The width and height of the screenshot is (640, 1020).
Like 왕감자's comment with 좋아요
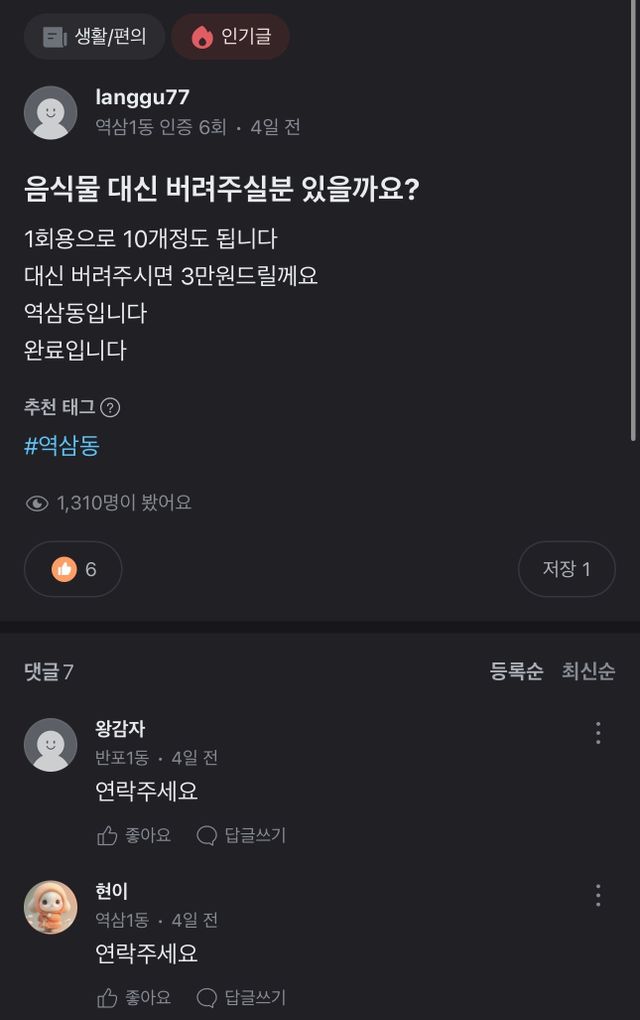click(134, 835)
